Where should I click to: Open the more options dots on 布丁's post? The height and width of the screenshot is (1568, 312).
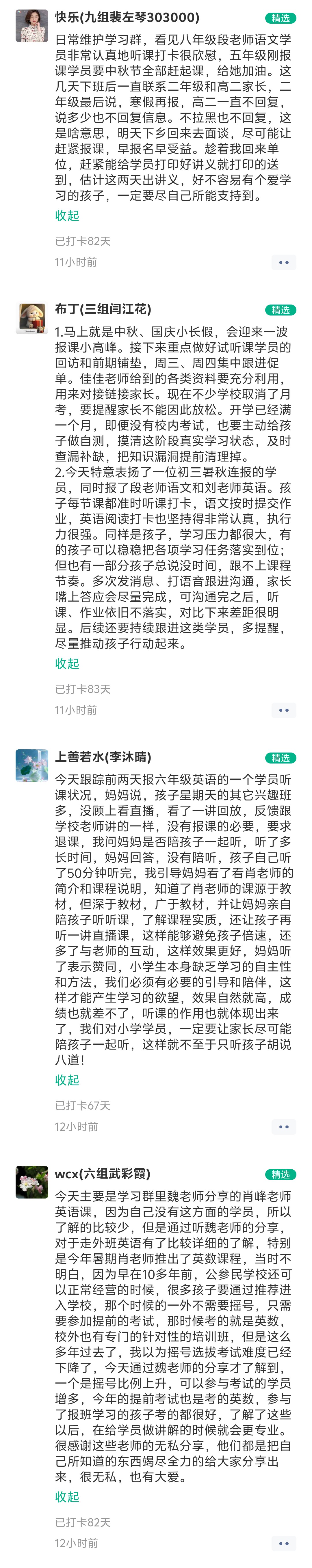pos(283,710)
